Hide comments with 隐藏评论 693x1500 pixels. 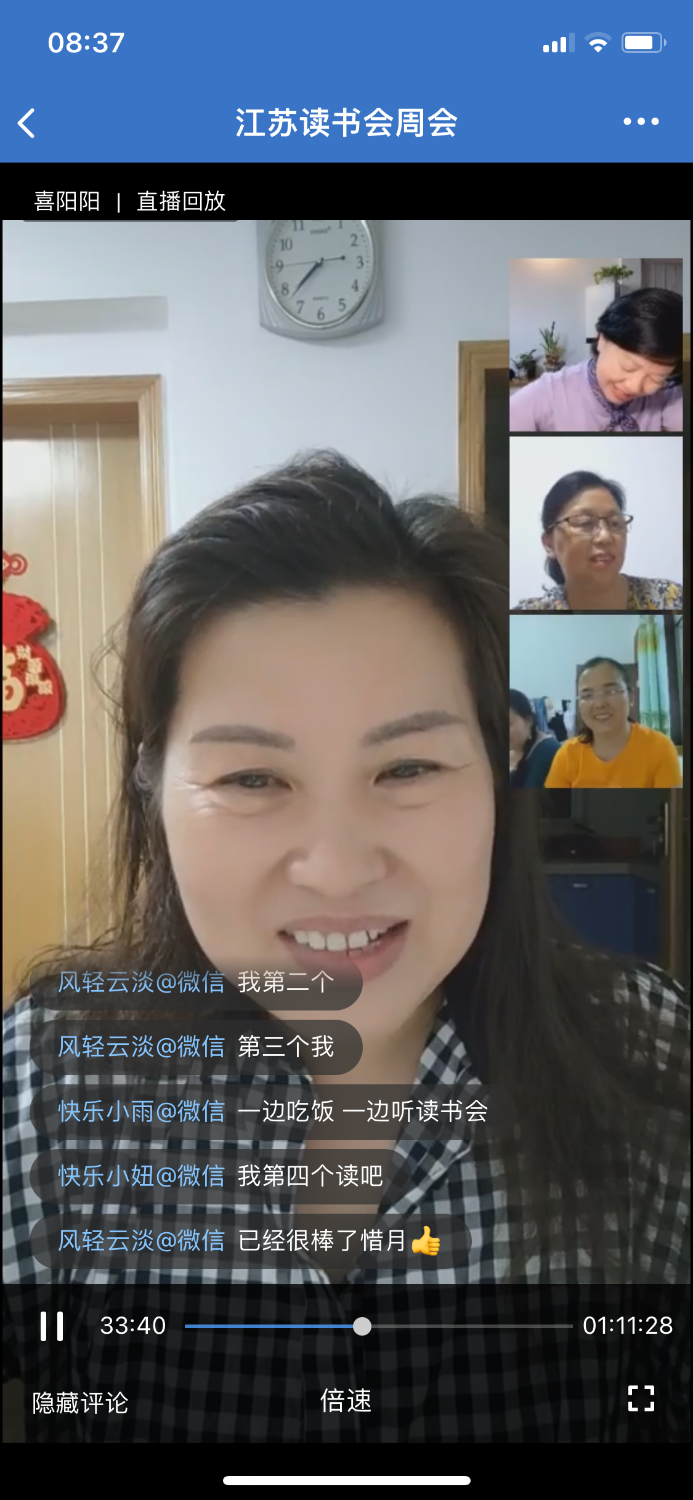80,1403
